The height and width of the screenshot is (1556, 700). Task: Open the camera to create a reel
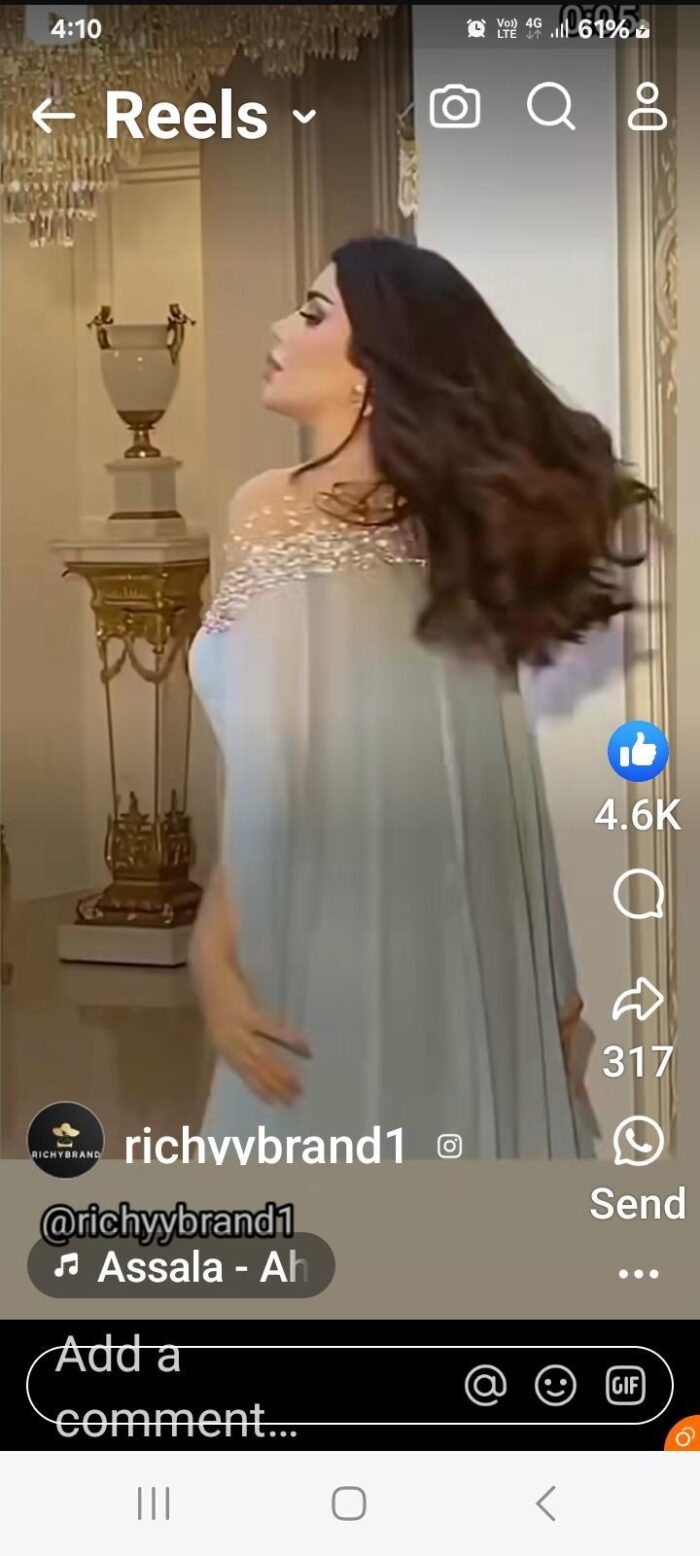pyautogui.click(x=455, y=107)
